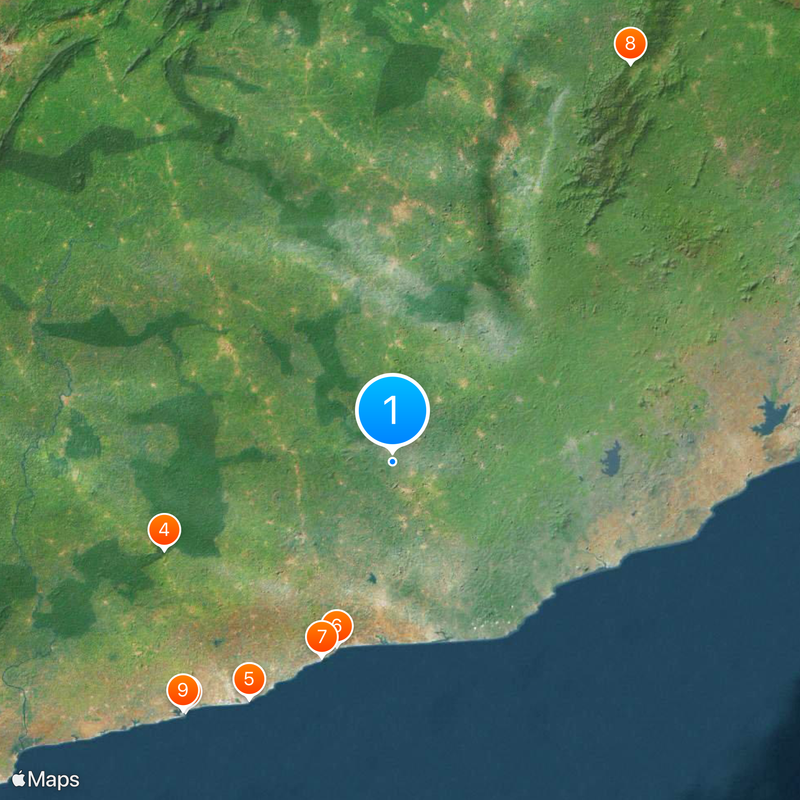Tap map pin number 4

(164, 530)
